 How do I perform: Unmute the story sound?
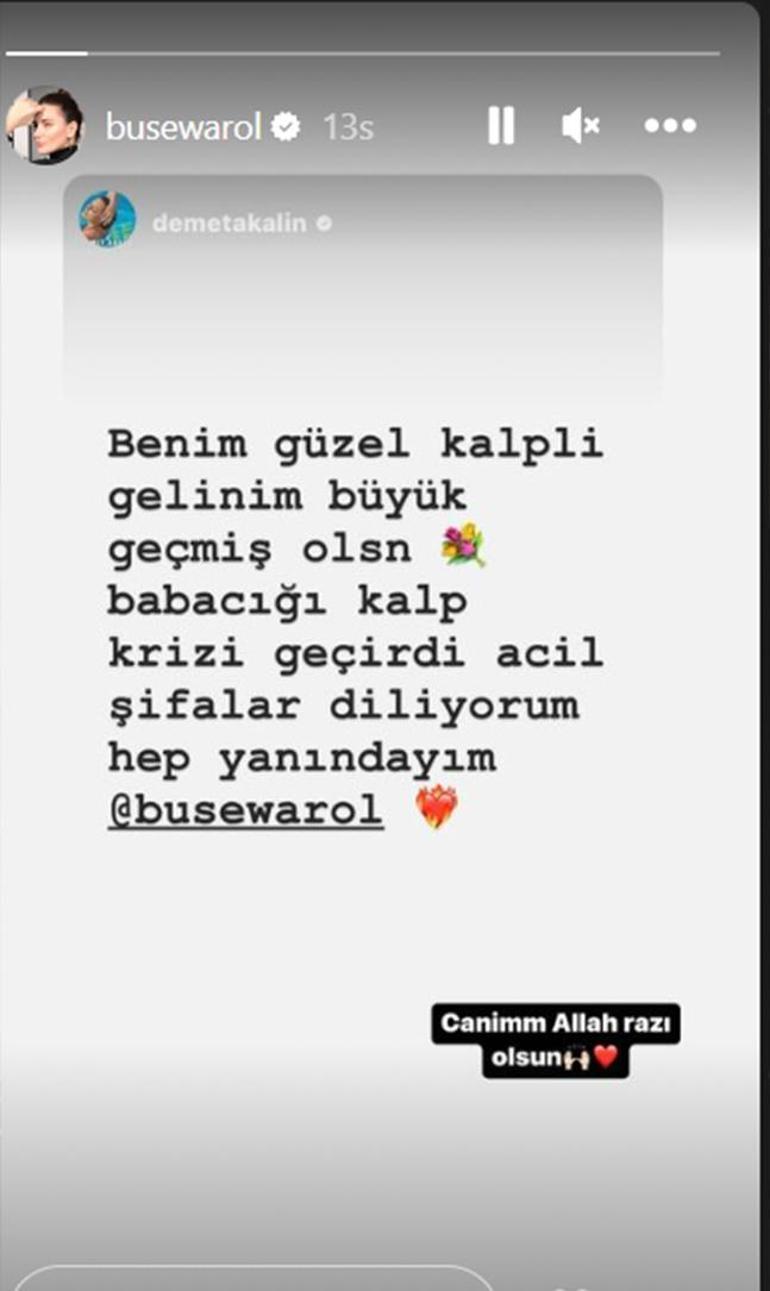580,126
